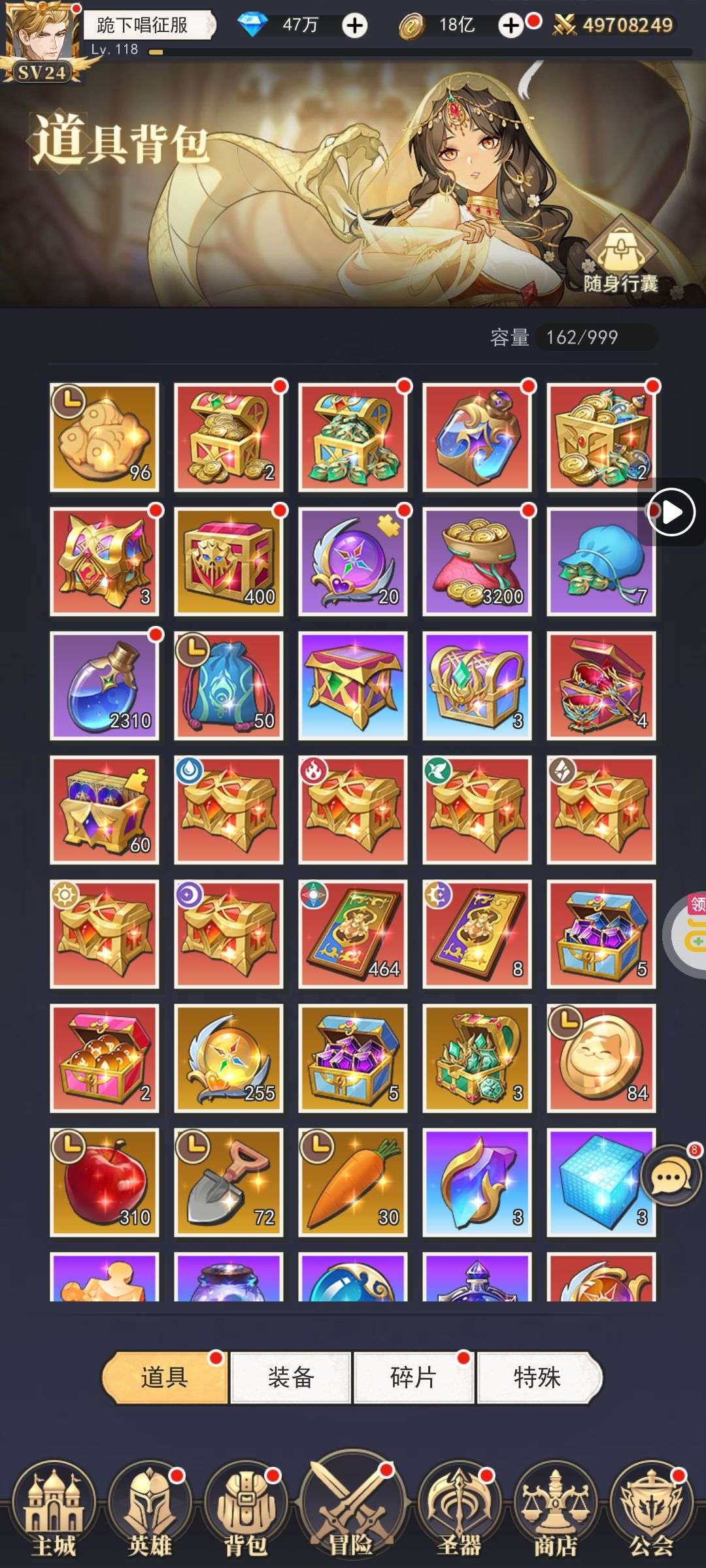
Task: Select the 道具 tab
Action: point(165,1377)
